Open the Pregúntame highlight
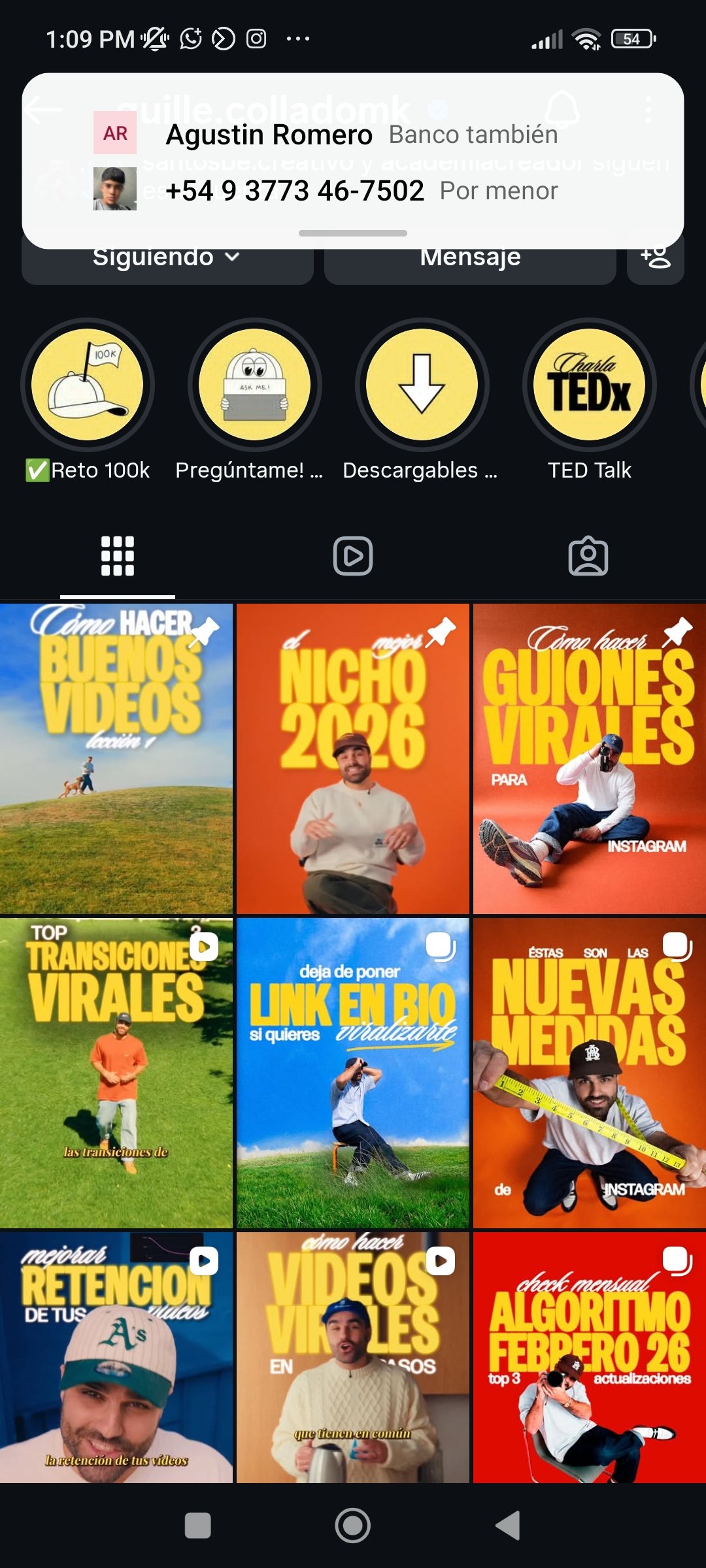Screen dimensions: 706x1568 tap(254, 385)
